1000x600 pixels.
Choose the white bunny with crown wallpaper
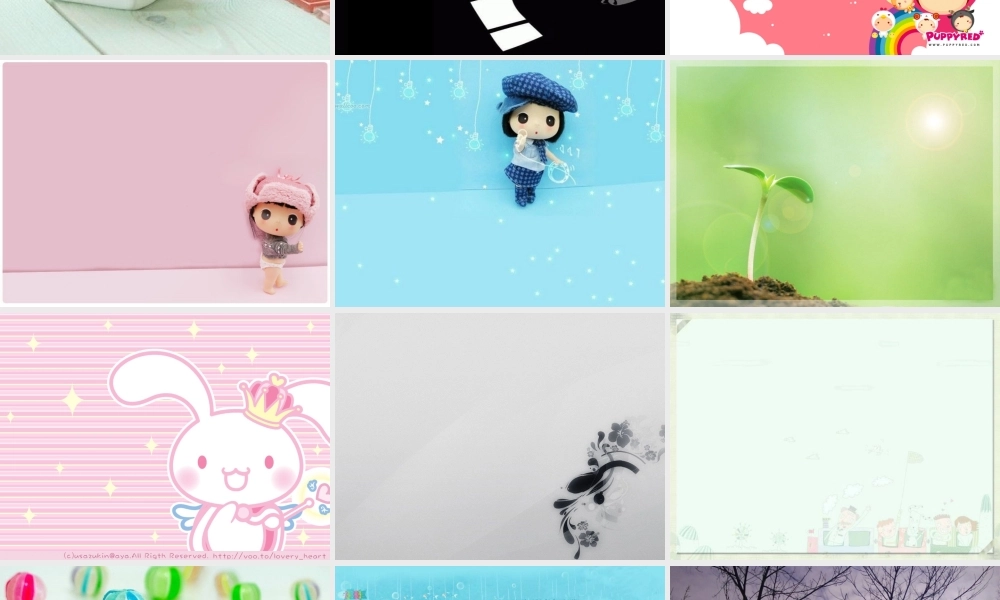click(x=165, y=437)
